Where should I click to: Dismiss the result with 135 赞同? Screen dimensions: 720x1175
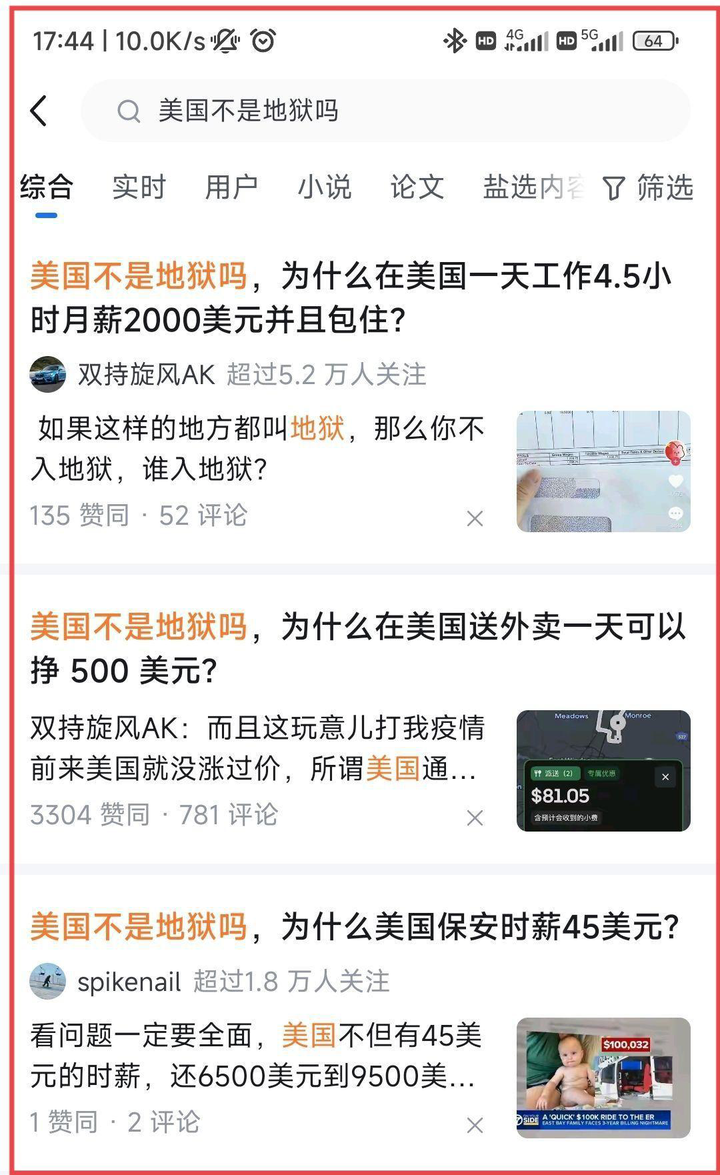tap(475, 518)
